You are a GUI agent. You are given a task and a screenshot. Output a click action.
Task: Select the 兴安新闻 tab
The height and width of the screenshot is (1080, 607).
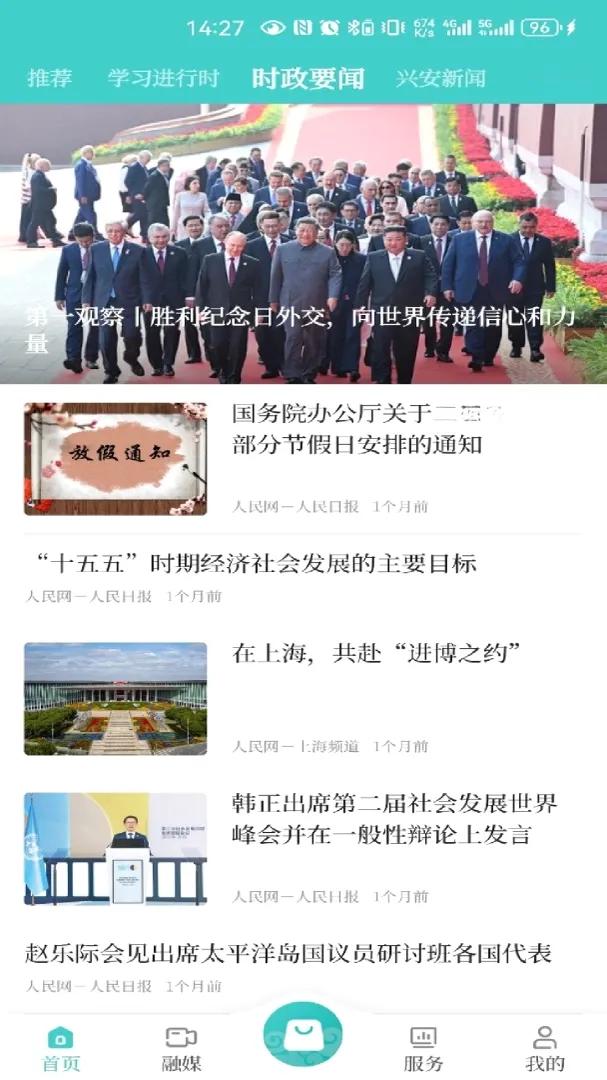[441, 79]
